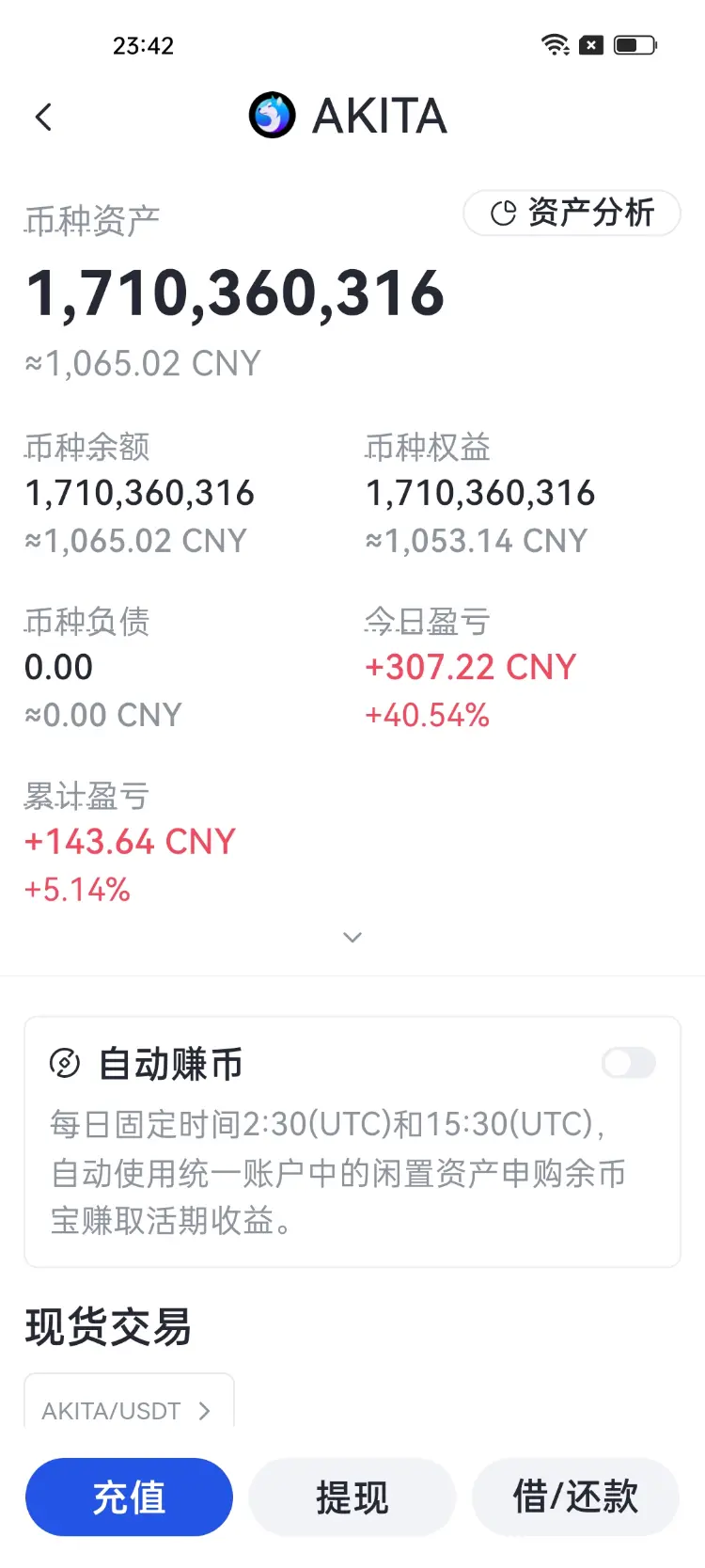Tap the 提现 withdraw button

[x=352, y=1497]
